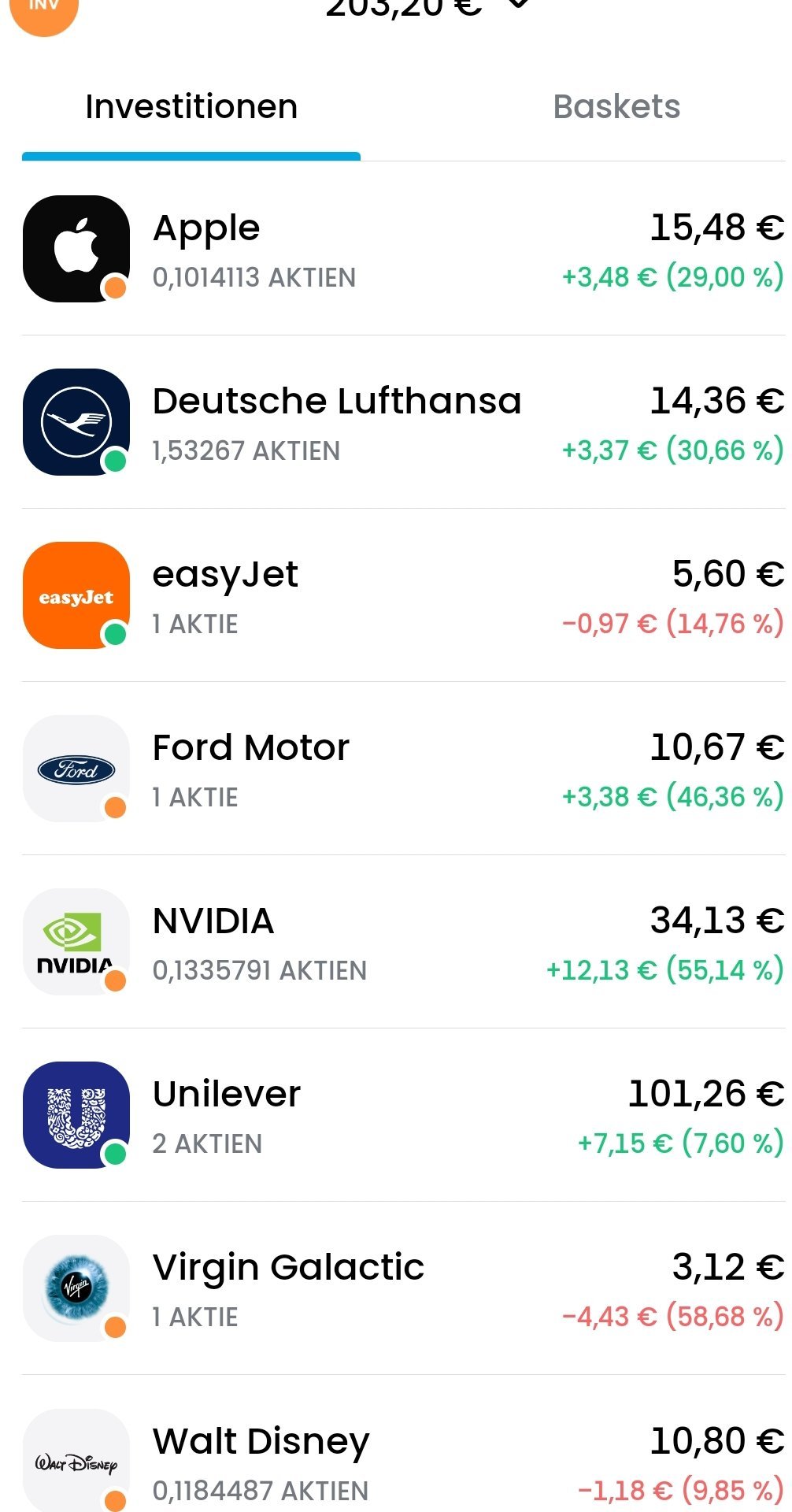Open the Walt Disney investment
Image resolution: width=792 pixels, height=1512 pixels.
click(403, 1444)
